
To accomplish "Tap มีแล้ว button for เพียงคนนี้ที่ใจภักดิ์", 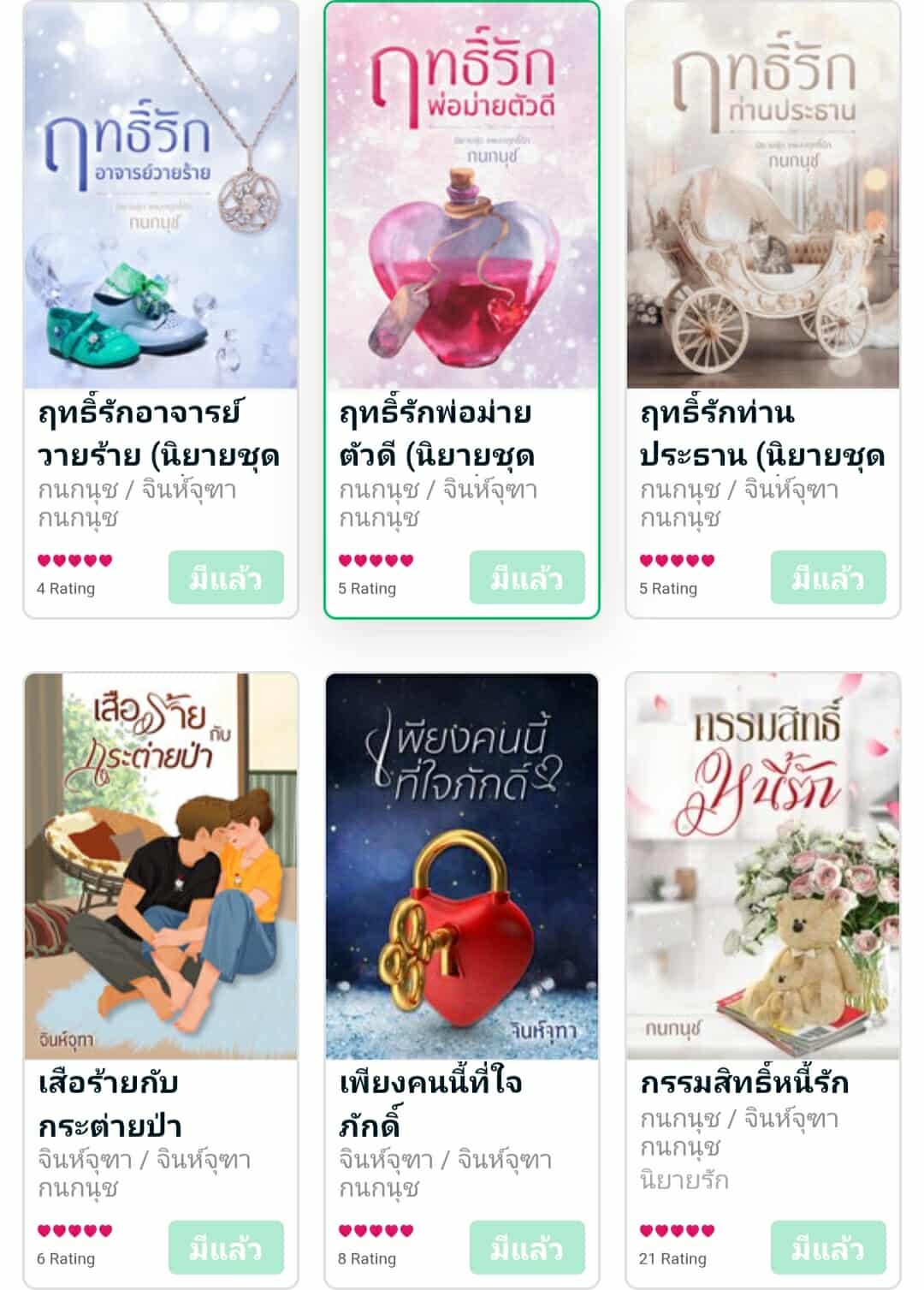I will point(527,1248).
